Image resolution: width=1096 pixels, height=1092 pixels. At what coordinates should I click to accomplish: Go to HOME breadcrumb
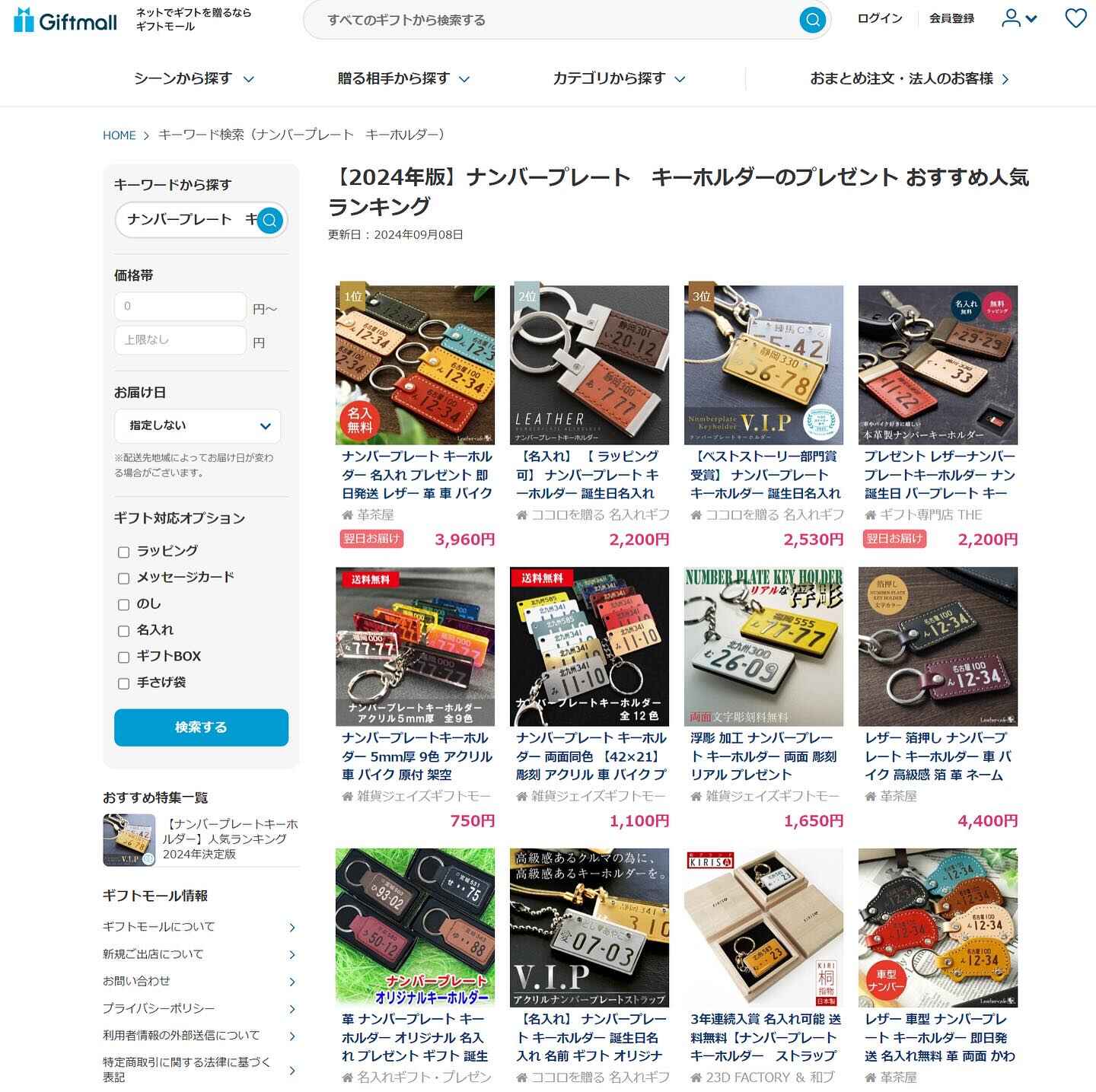pyautogui.click(x=119, y=135)
